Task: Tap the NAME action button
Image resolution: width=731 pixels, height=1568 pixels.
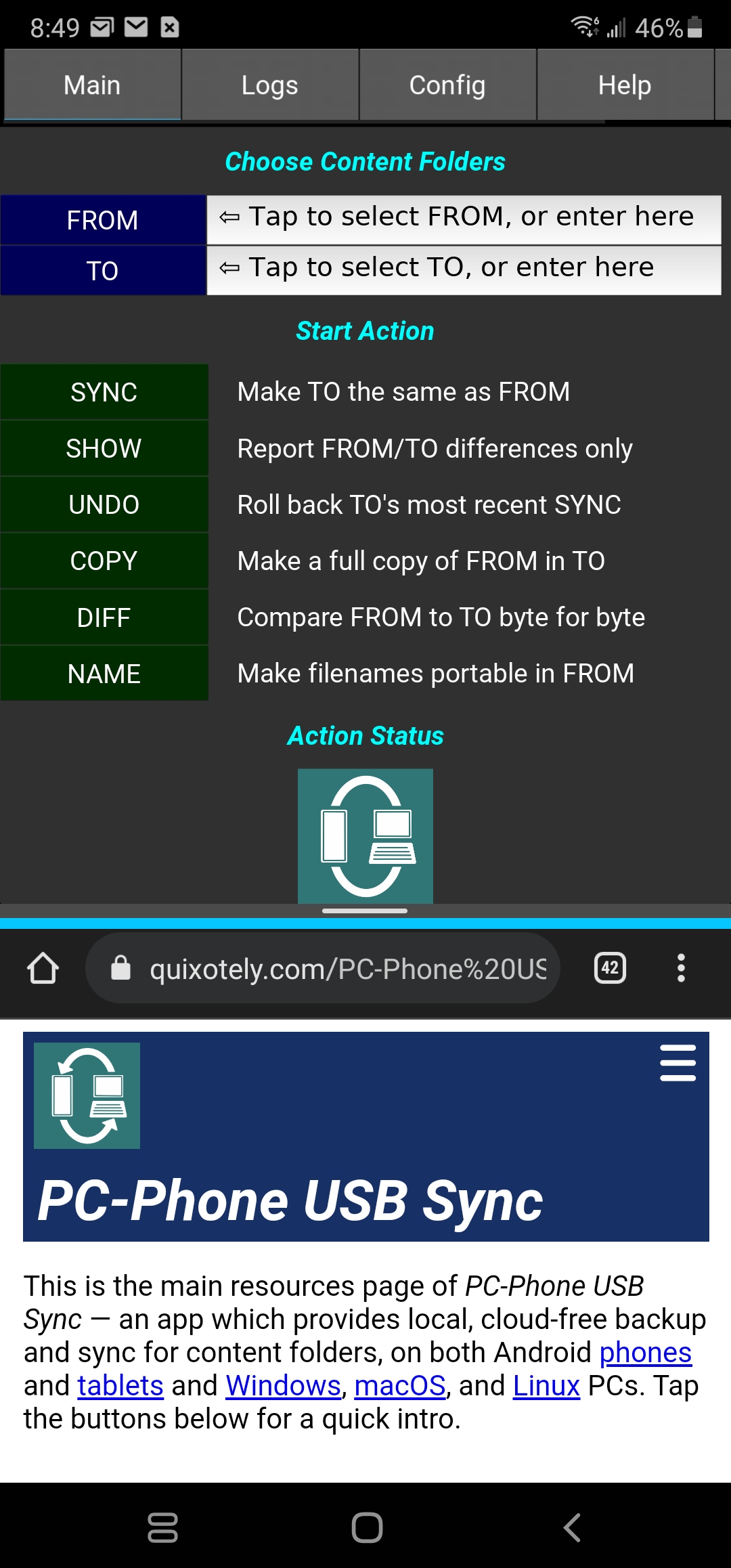Action: (104, 674)
